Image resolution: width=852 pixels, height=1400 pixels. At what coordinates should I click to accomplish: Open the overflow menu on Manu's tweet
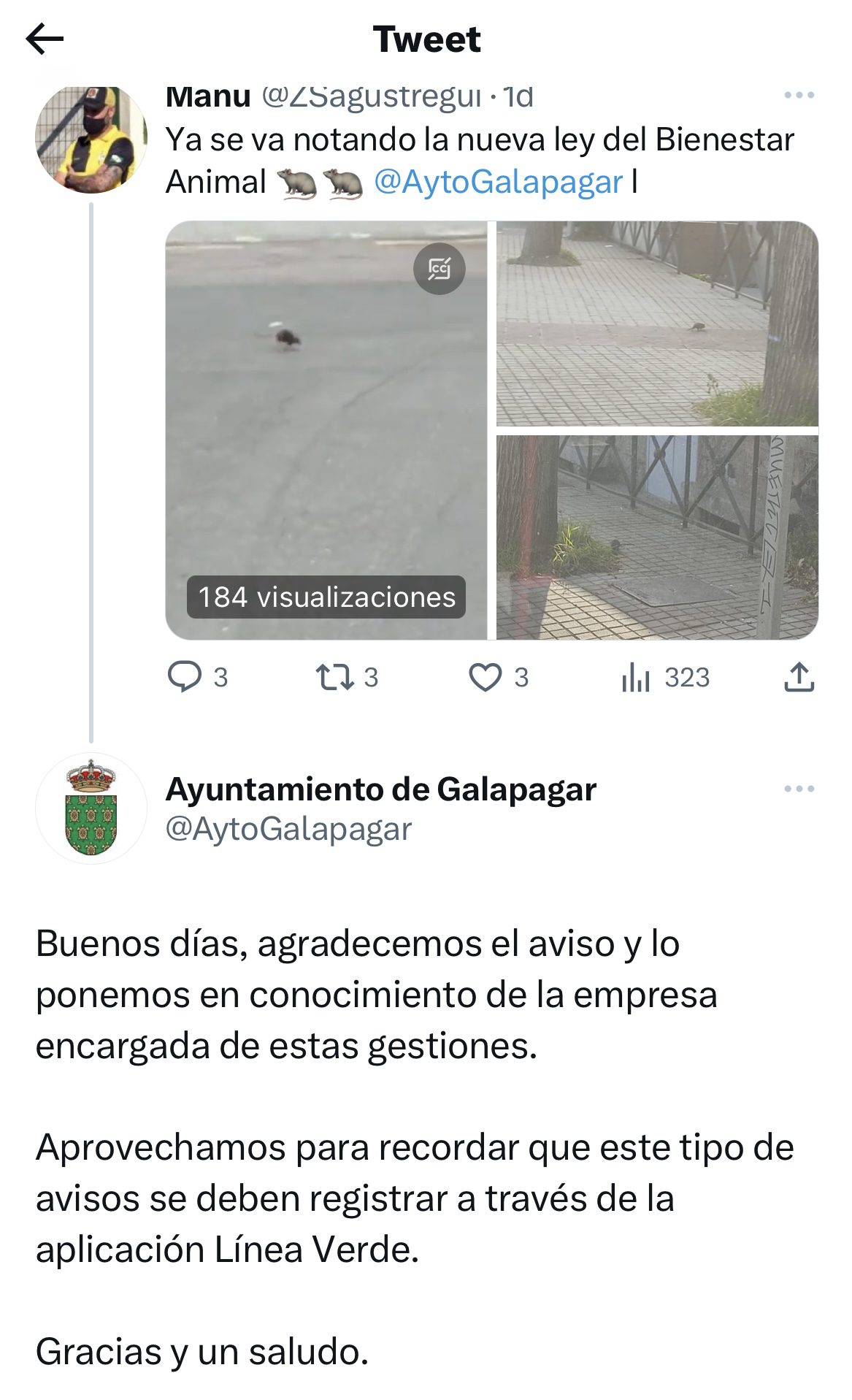pos(799,95)
